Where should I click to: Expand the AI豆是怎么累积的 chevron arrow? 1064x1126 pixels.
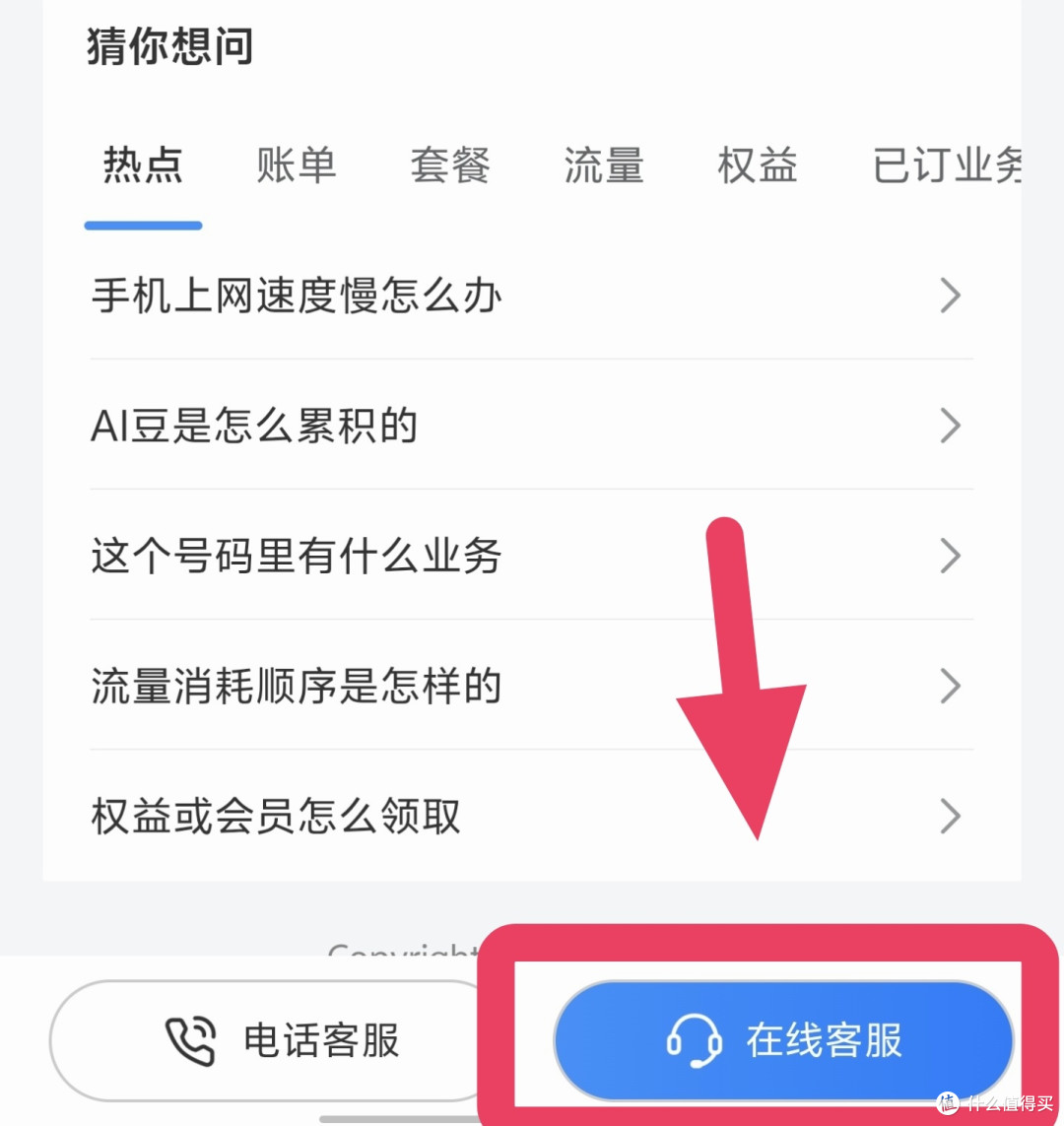point(949,426)
